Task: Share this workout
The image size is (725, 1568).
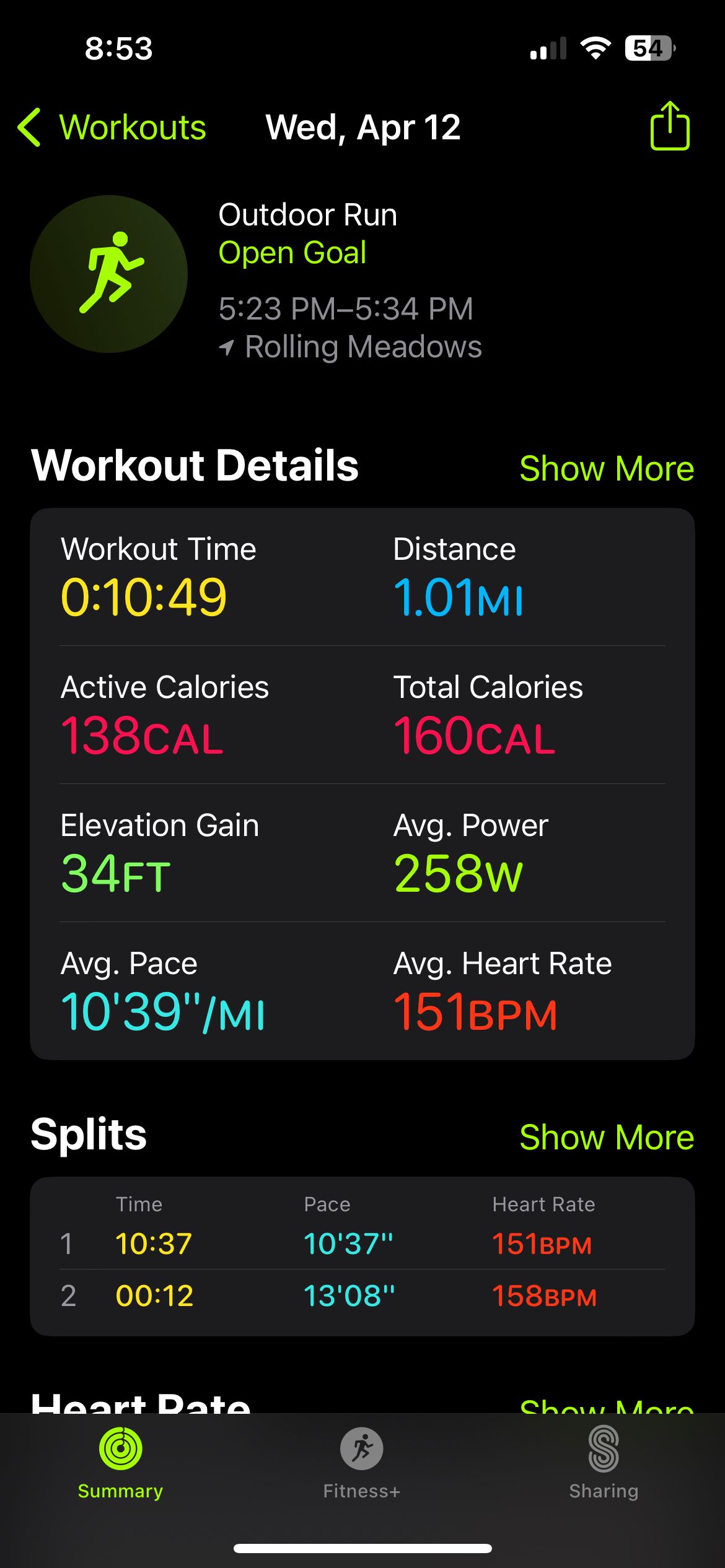Action: tap(670, 126)
